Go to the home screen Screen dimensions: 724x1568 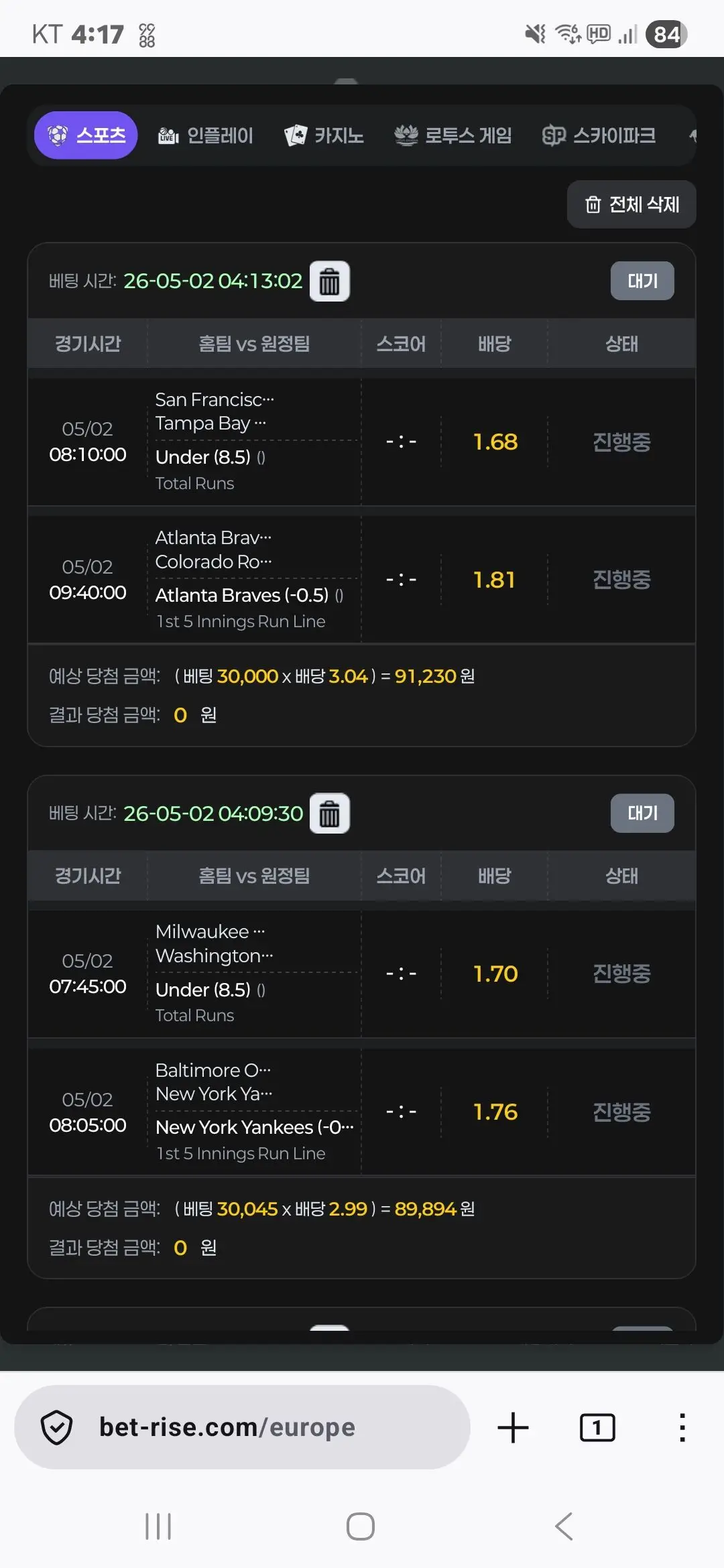pos(361,1526)
